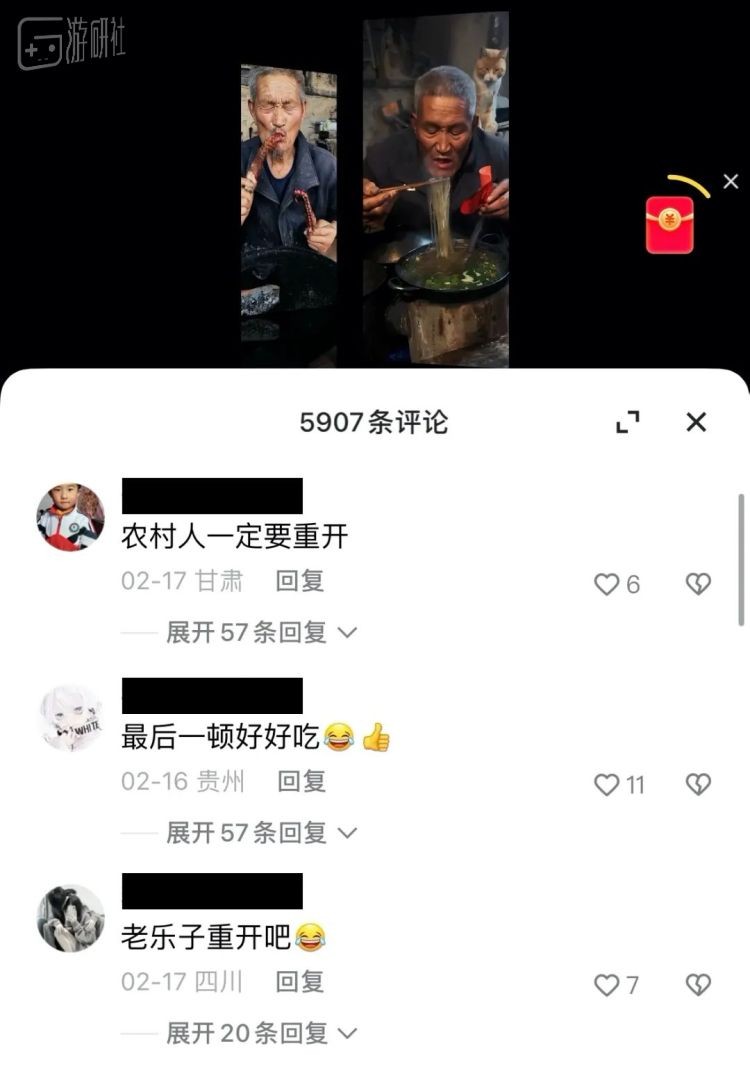Screen dimensions: 750x1071
Task: Expand 57 replies under 农村人一定要重开
Action: [260, 632]
